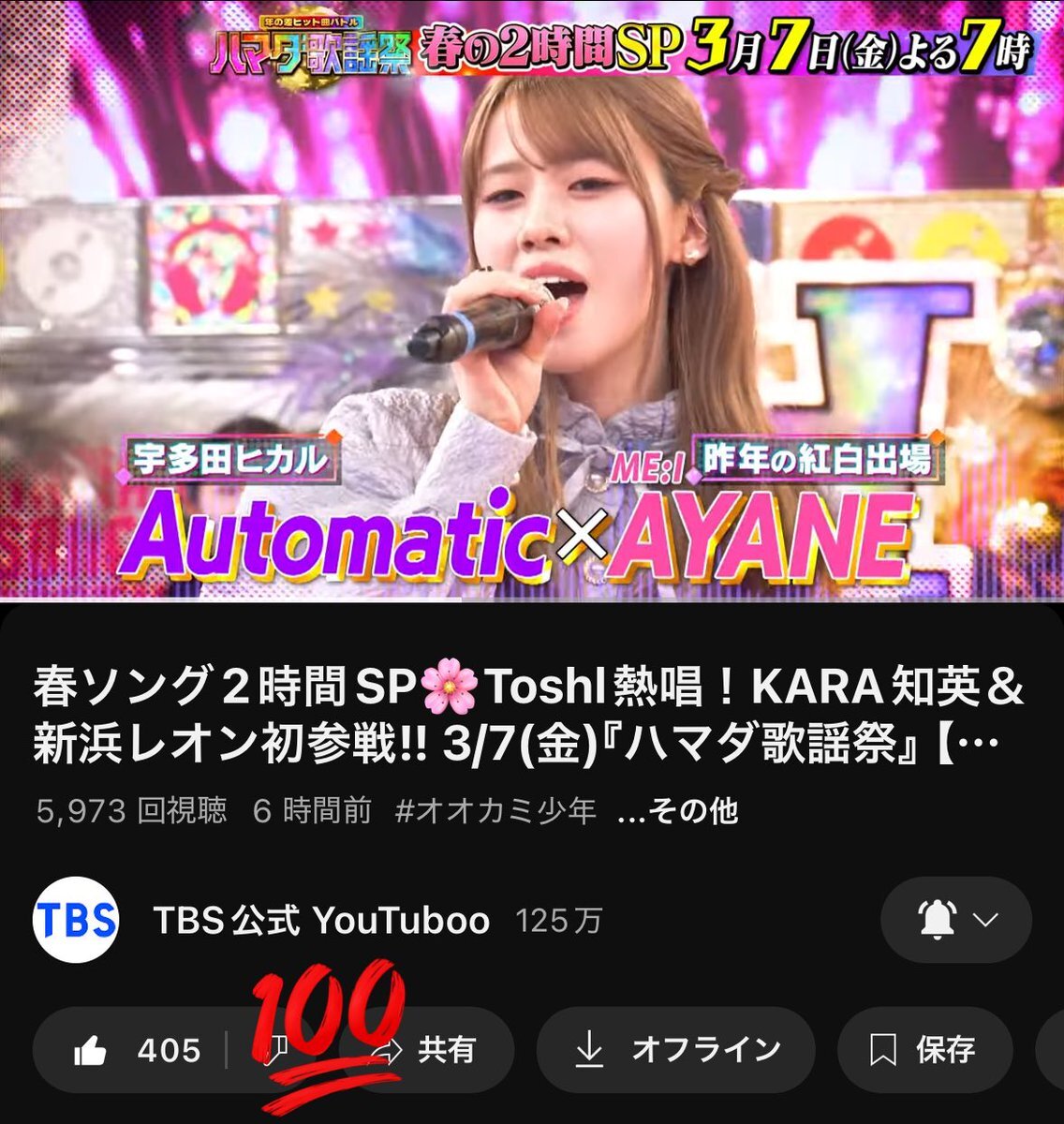Toggle saved state via 保存 button
Viewport: 1064px width, 1124px height.
(x=927, y=1051)
